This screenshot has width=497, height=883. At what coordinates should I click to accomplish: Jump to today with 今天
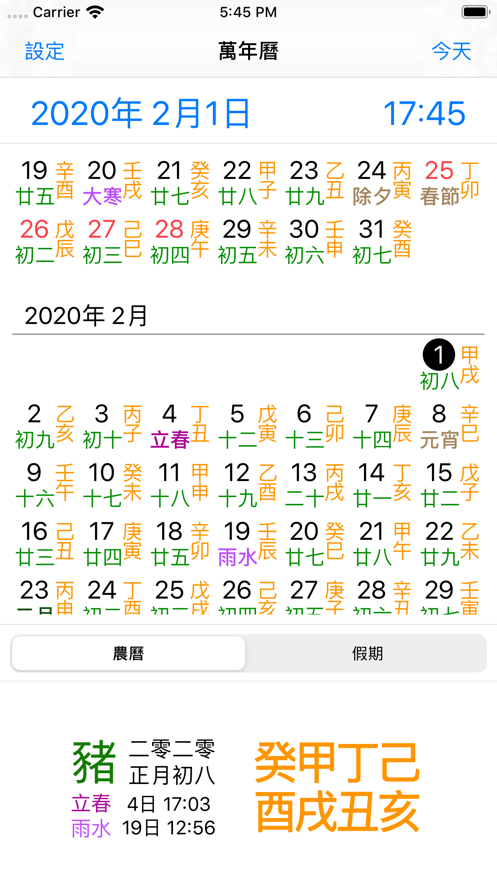tap(451, 51)
